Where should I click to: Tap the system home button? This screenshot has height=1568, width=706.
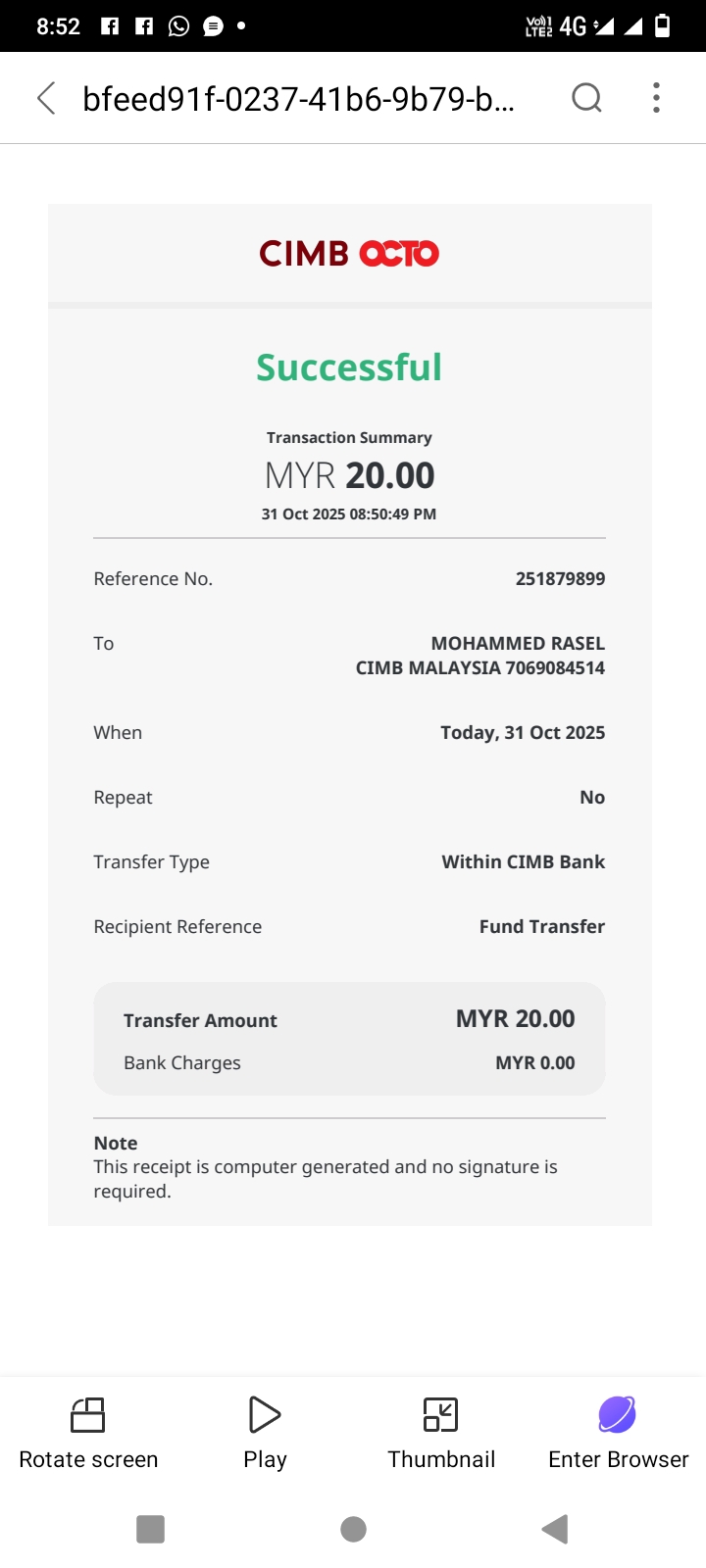click(x=353, y=1529)
